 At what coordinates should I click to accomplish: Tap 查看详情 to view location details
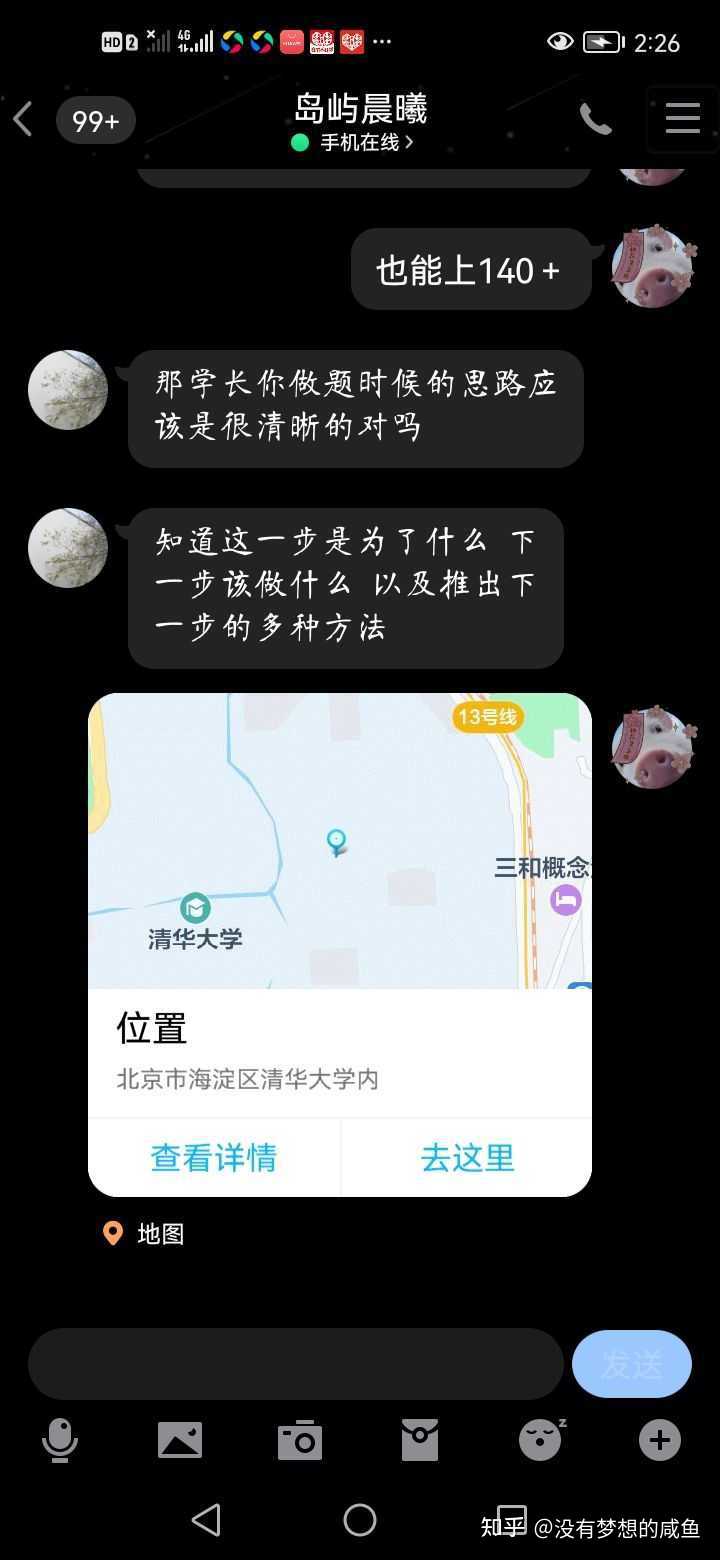pos(214,1157)
